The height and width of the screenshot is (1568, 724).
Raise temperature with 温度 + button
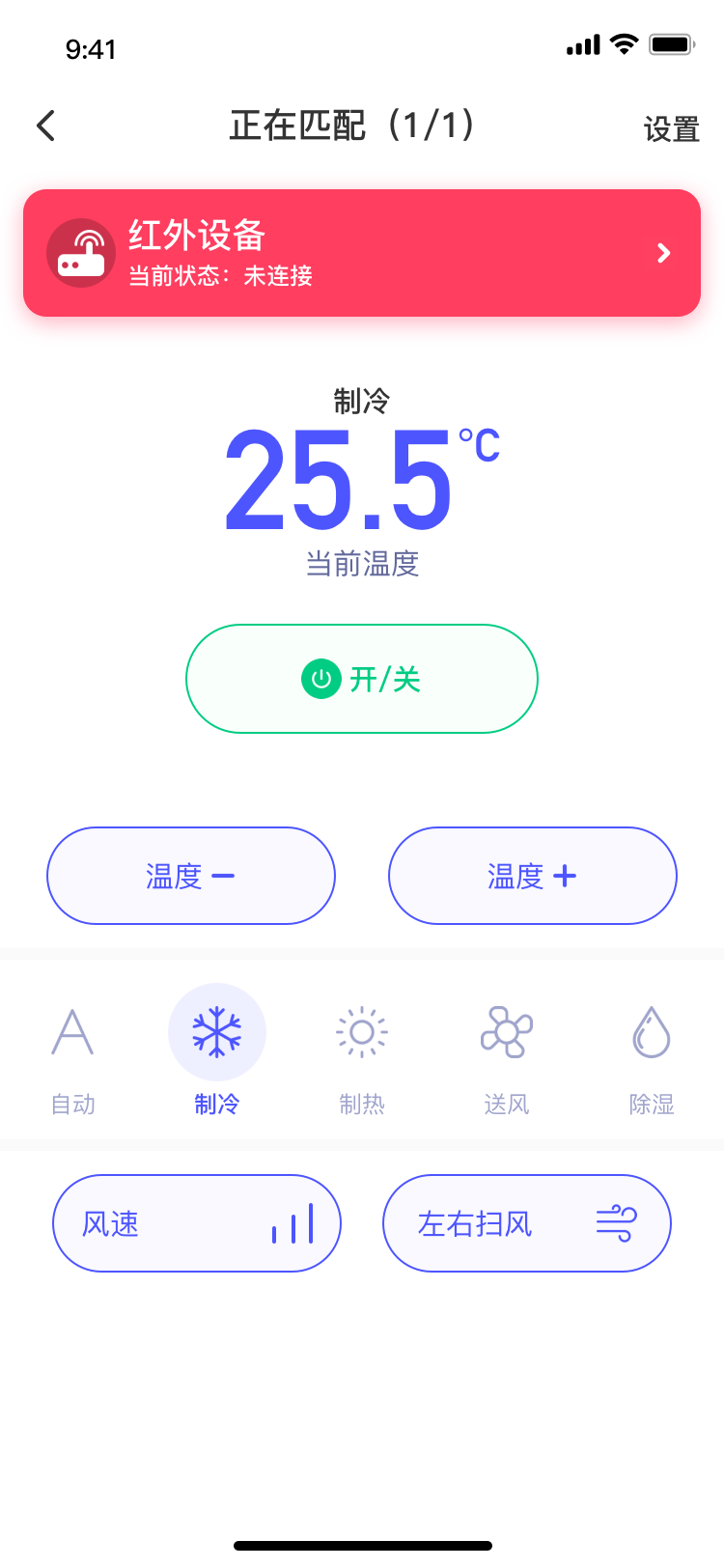[533, 876]
